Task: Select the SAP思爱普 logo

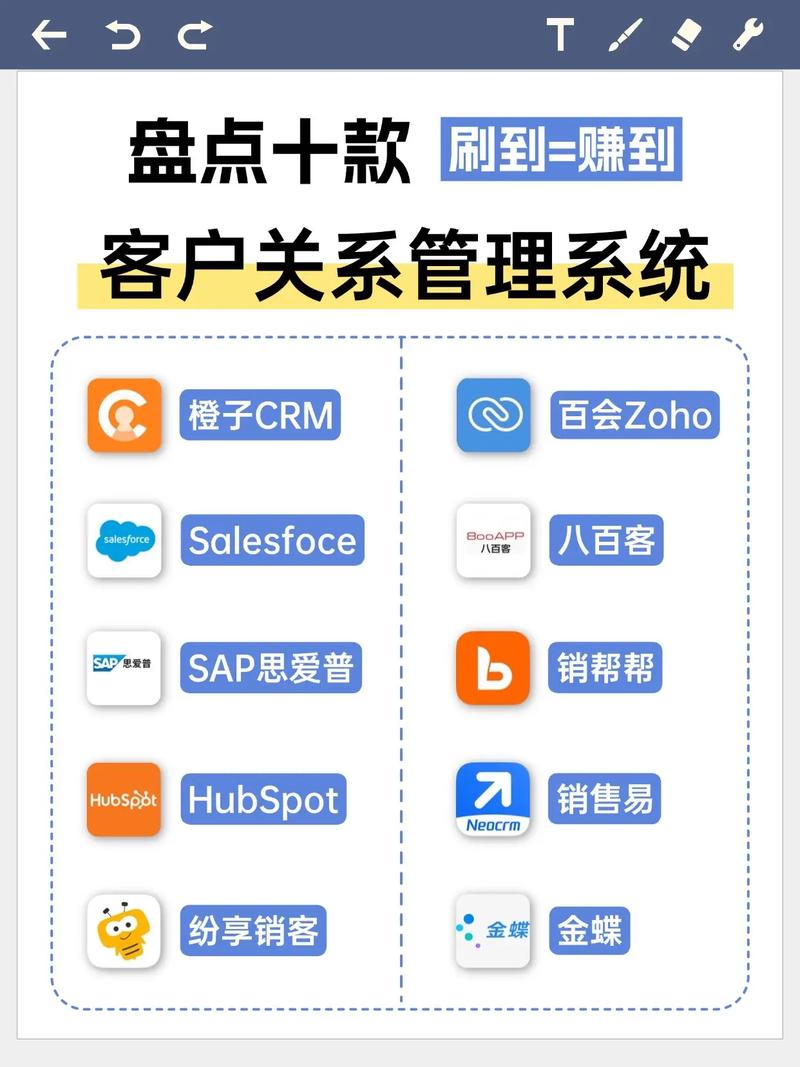Action: tap(123, 670)
